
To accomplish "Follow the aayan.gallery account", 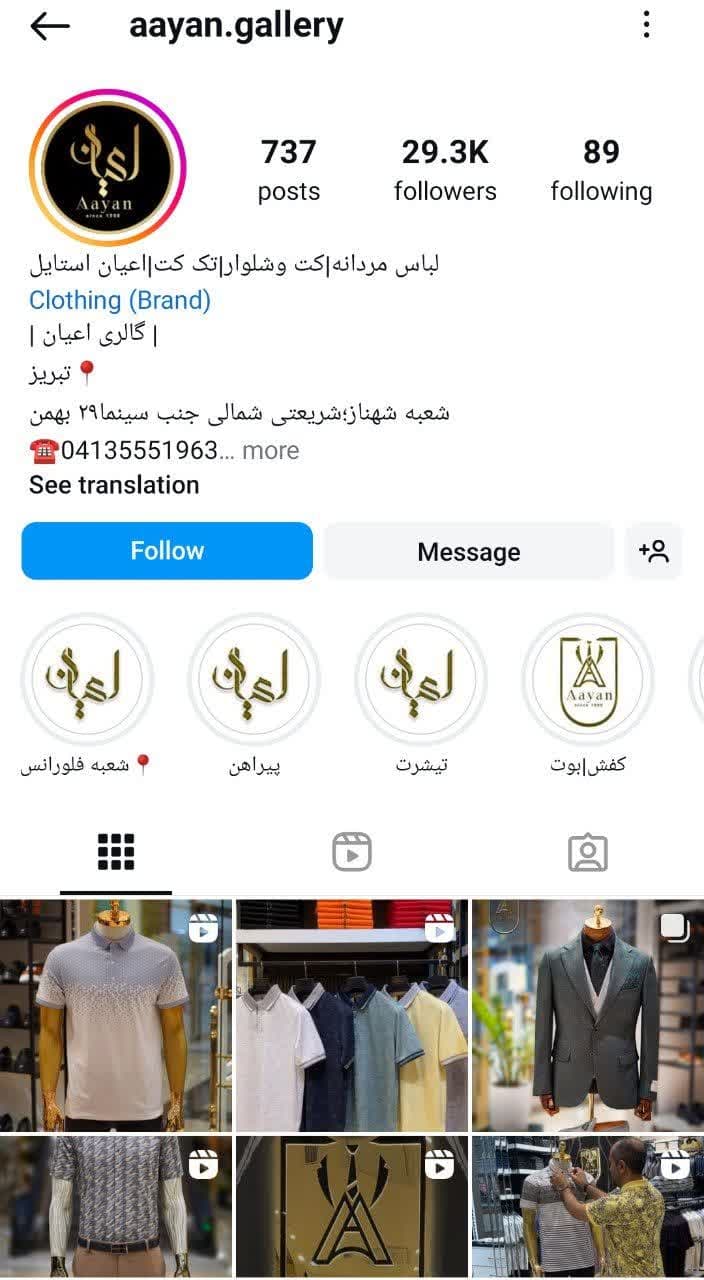I will point(167,551).
